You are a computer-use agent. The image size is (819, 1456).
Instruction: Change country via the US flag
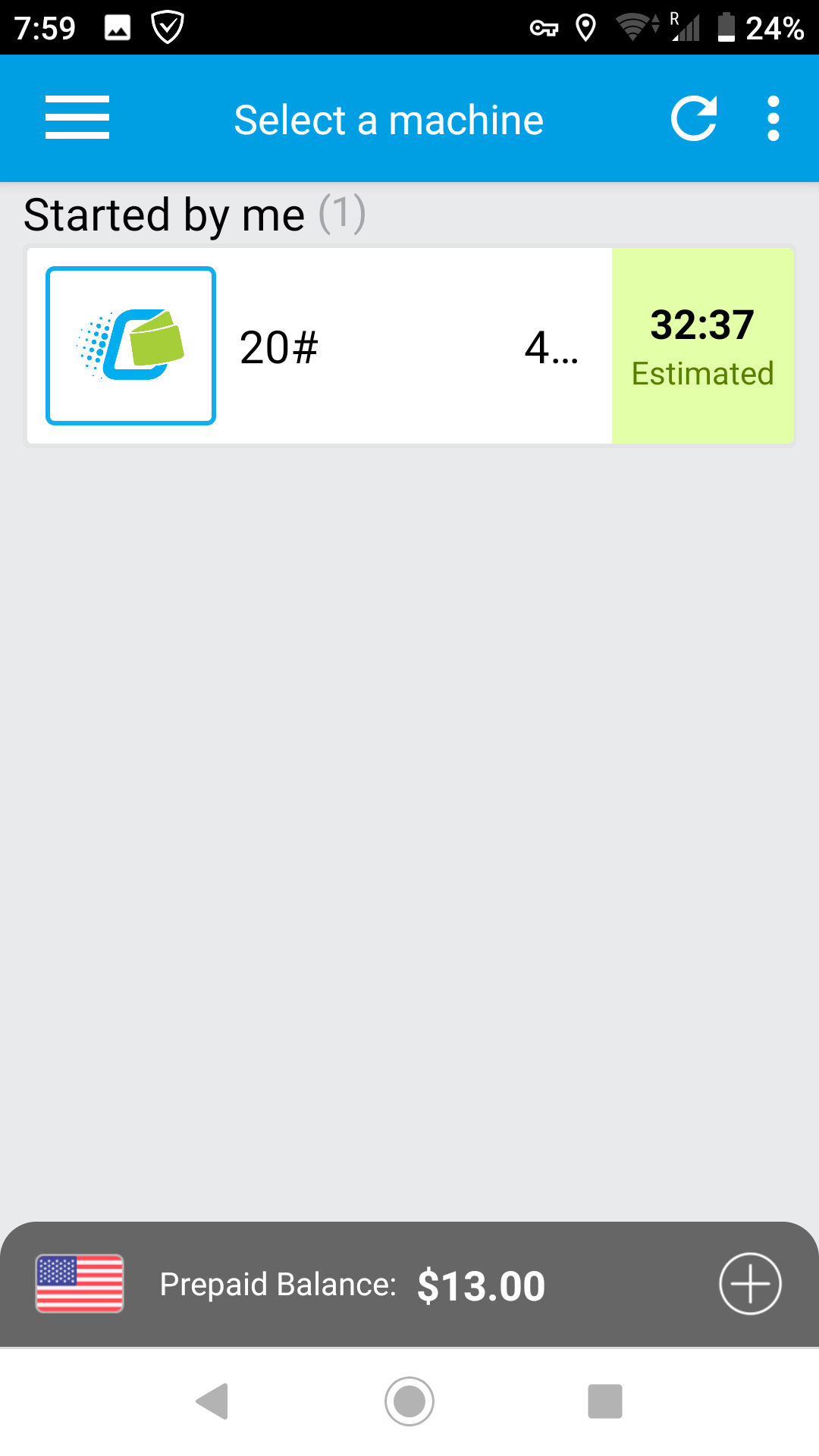80,1283
